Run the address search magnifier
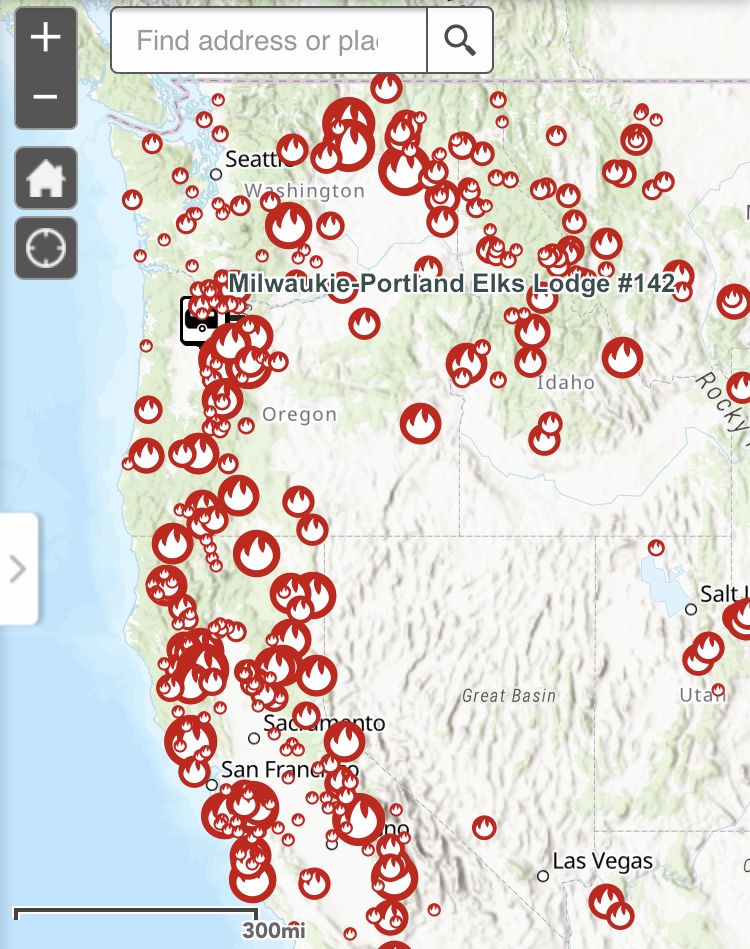Image resolution: width=750 pixels, height=949 pixels. click(460, 41)
